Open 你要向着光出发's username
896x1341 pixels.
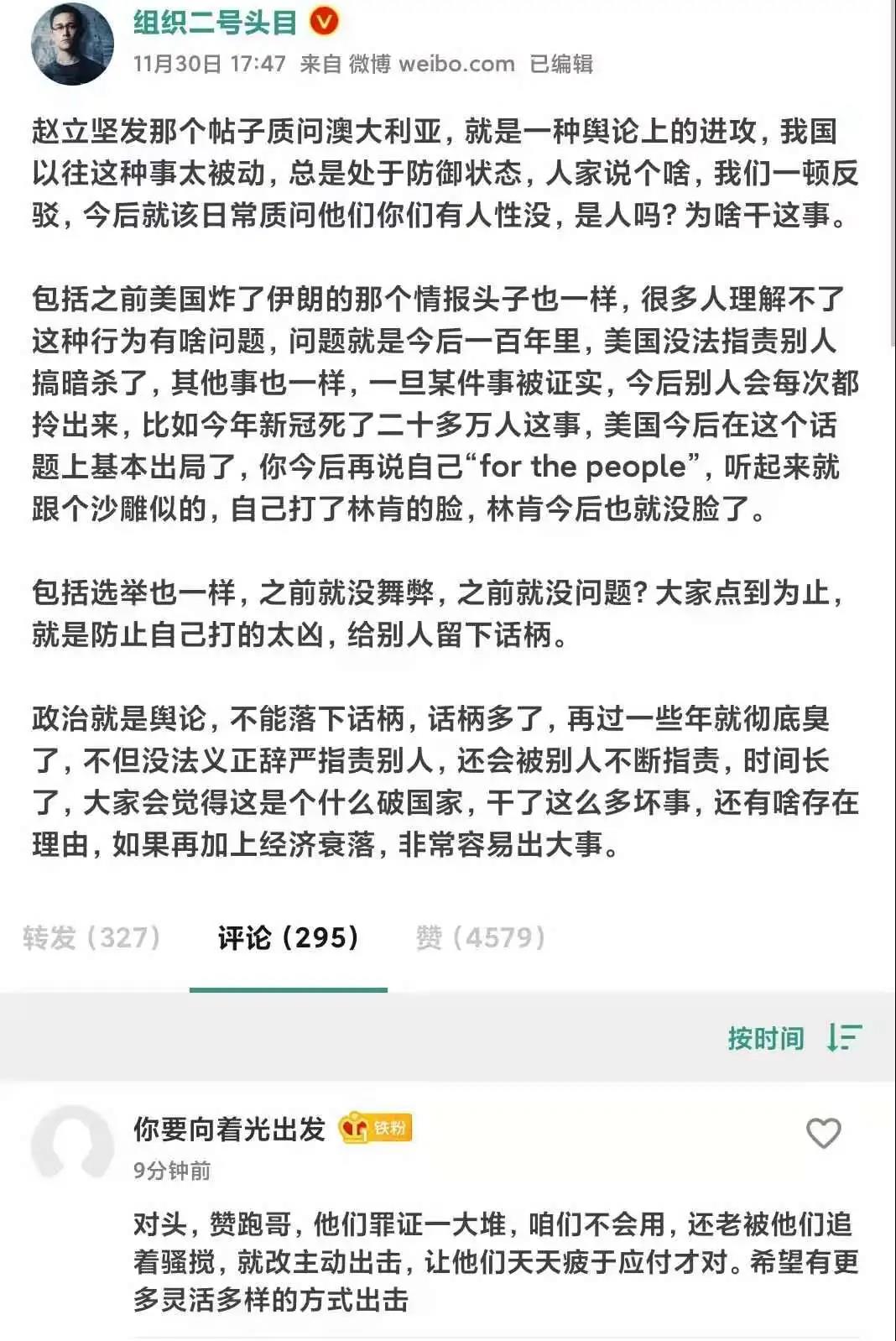pos(229,1130)
